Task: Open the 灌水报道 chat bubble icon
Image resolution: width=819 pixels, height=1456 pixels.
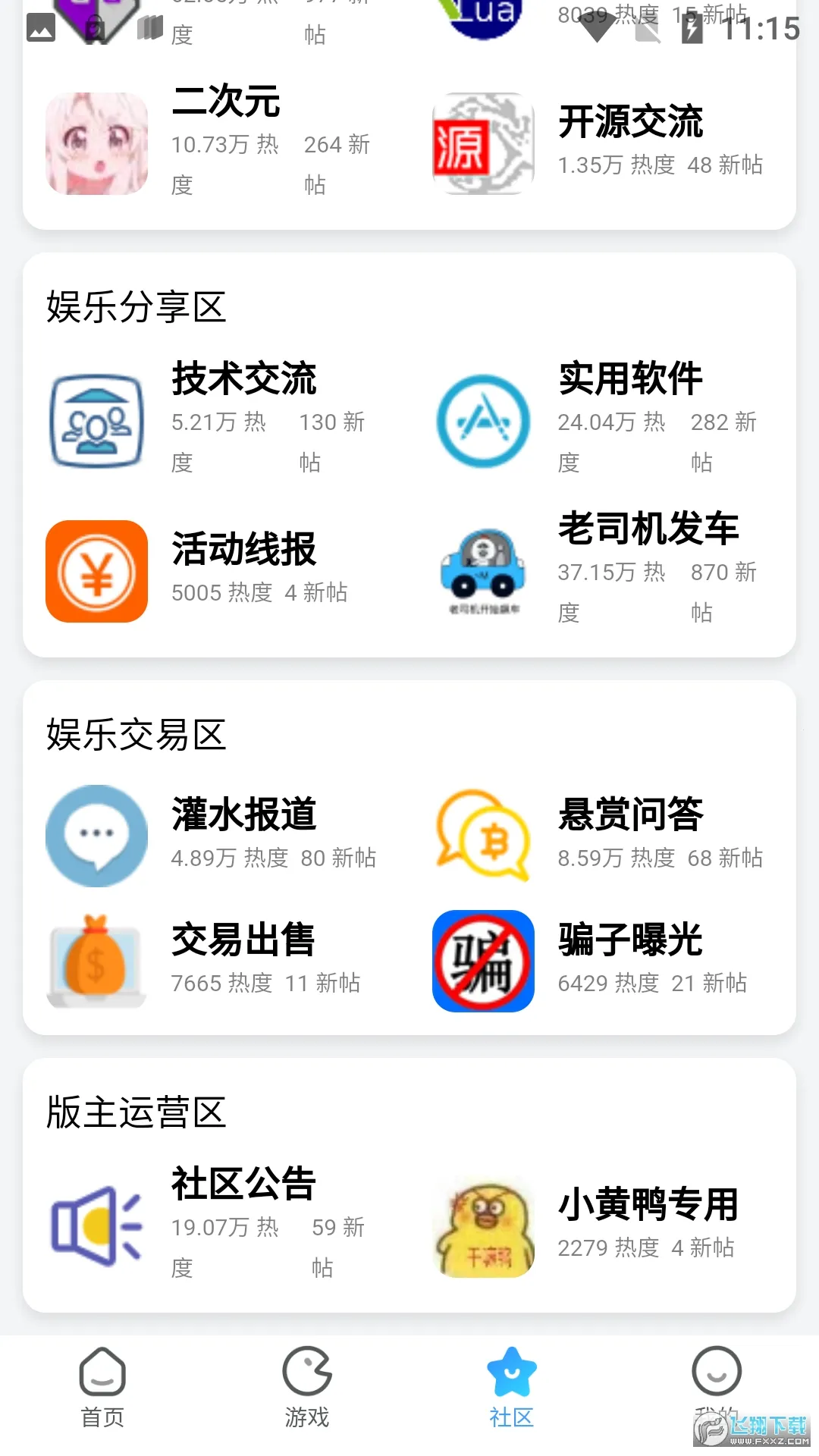Action: tap(96, 834)
